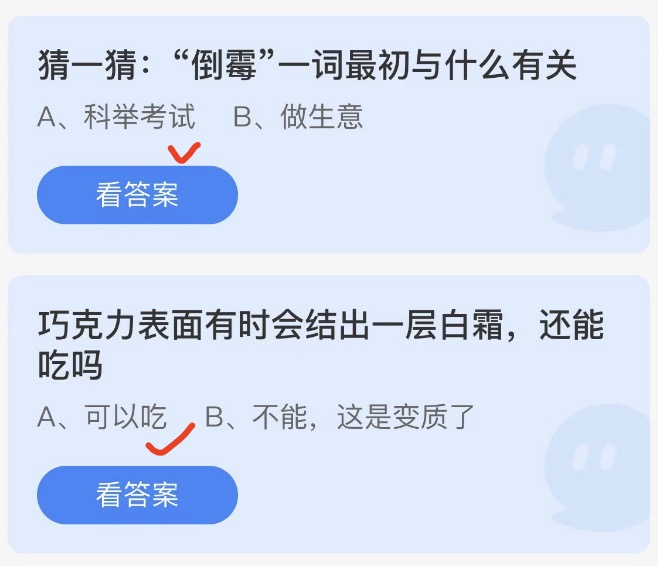The width and height of the screenshot is (658, 566).
Task: Tap 看答案 under the 巧克力白霜 question
Action: (137, 495)
